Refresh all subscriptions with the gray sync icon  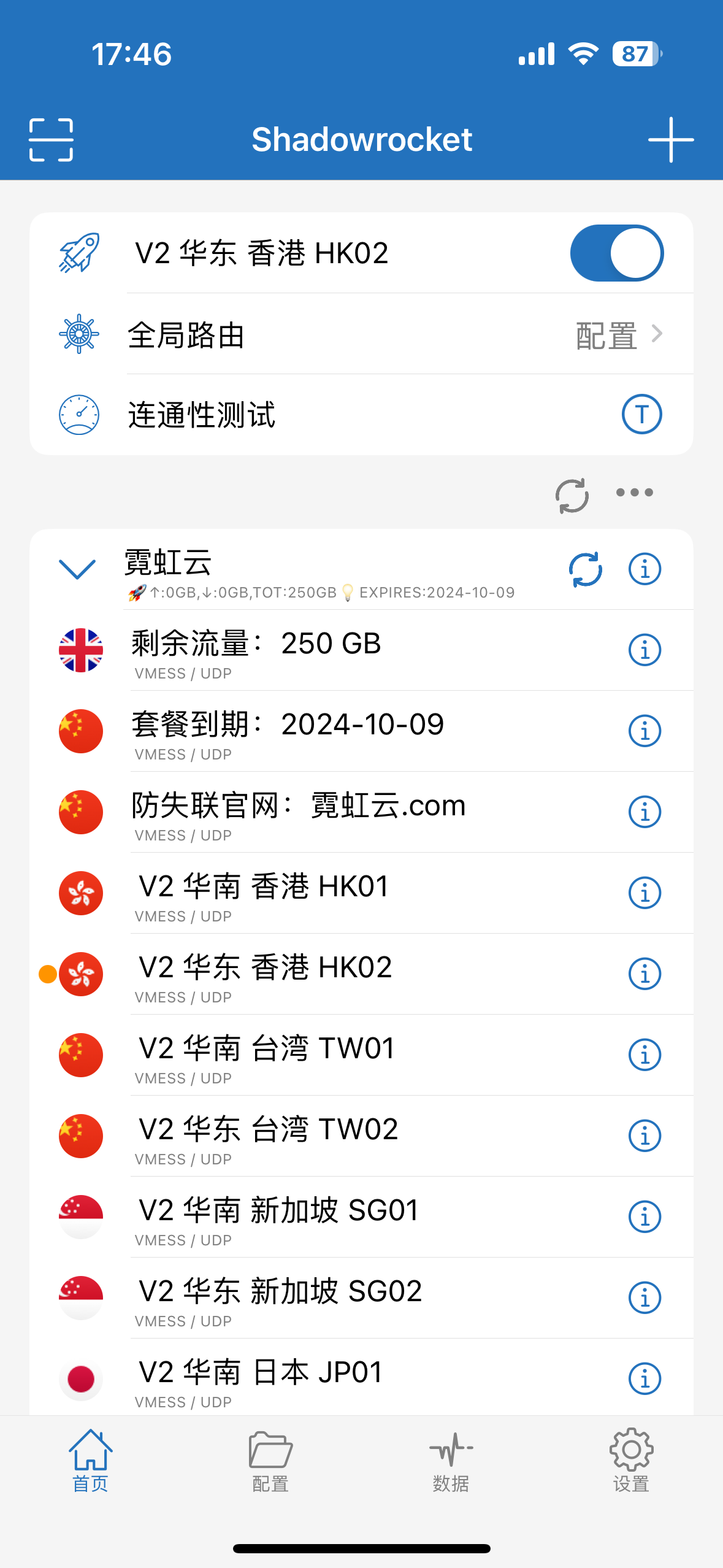point(572,494)
